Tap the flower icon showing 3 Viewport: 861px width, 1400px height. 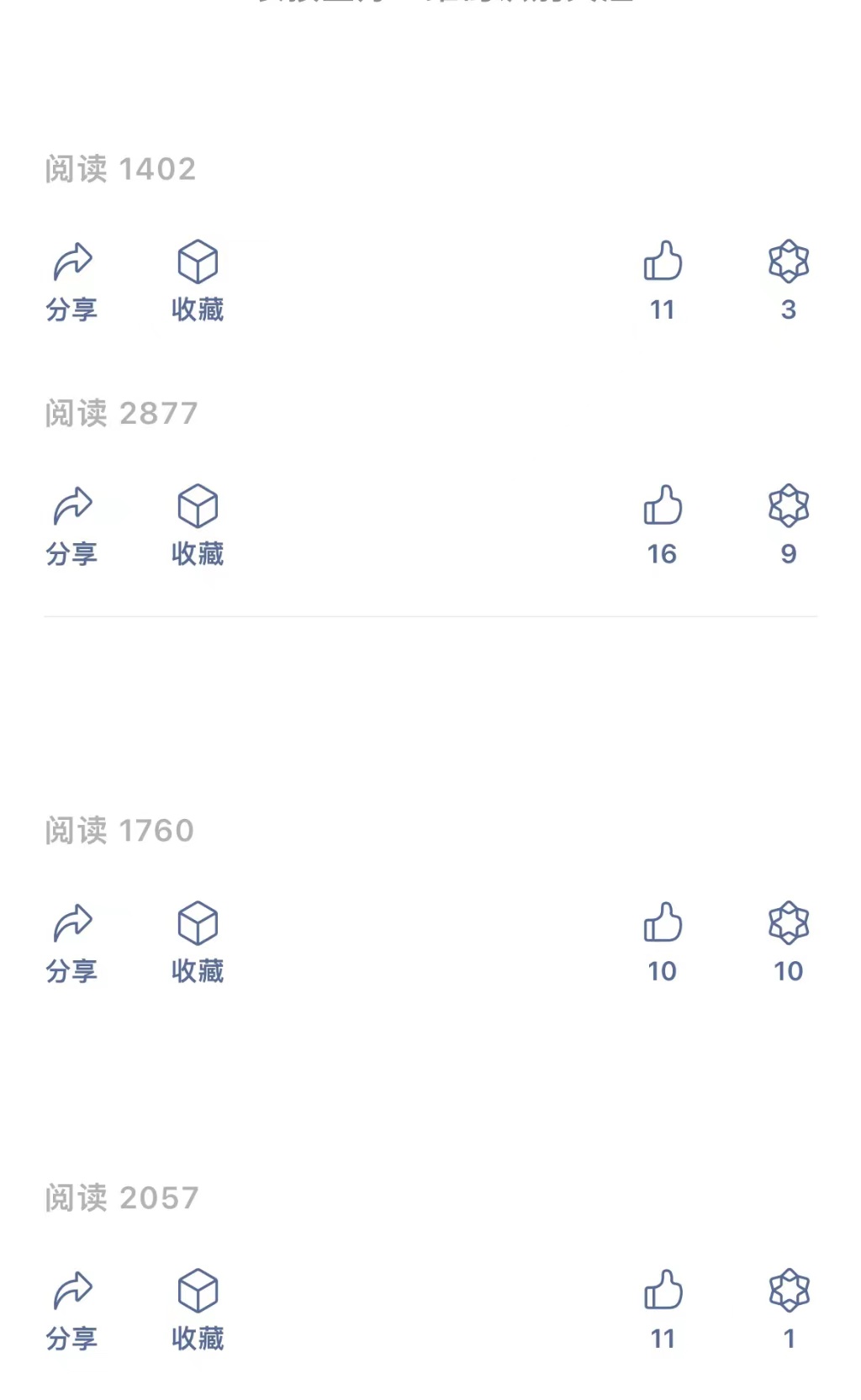coord(789,282)
